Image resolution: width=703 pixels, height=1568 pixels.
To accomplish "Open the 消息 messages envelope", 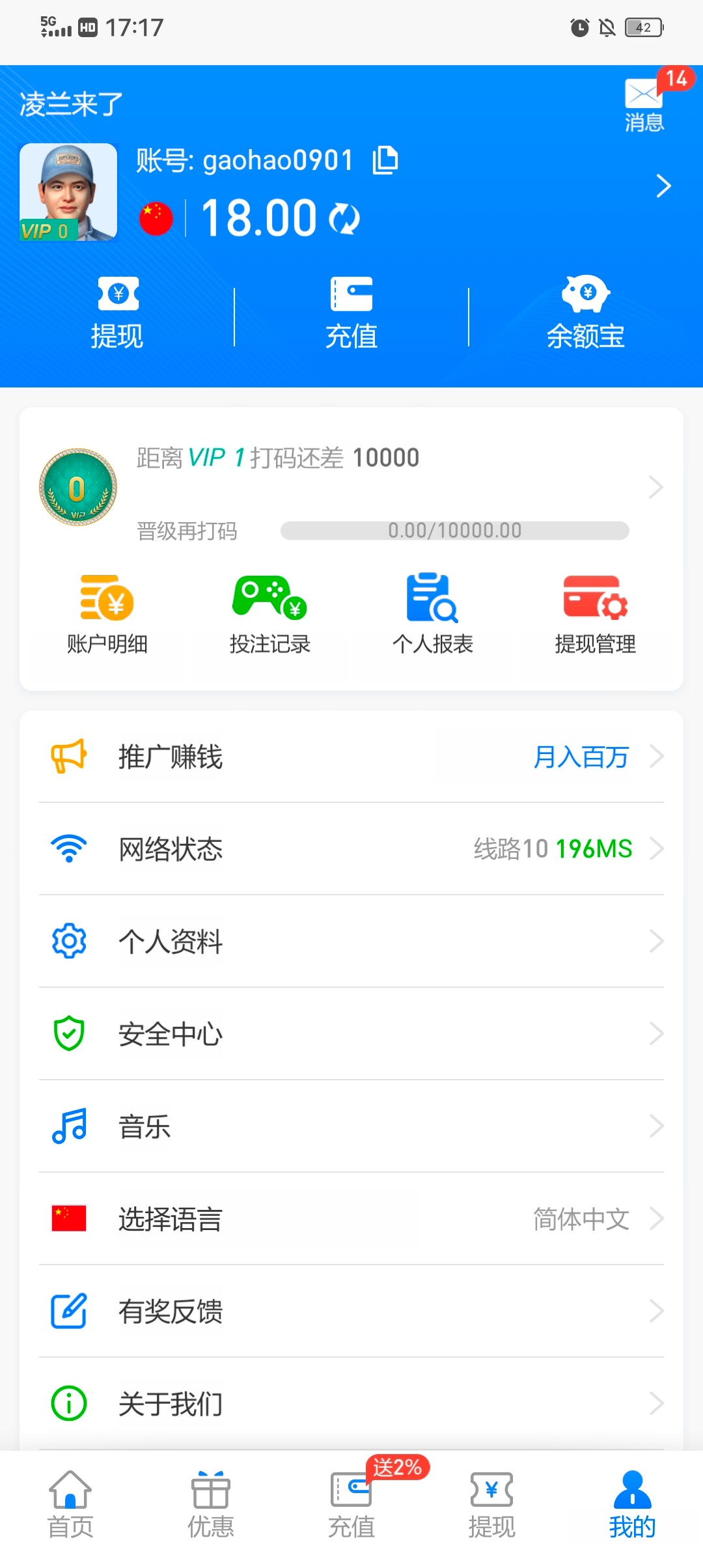I will coord(644,103).
